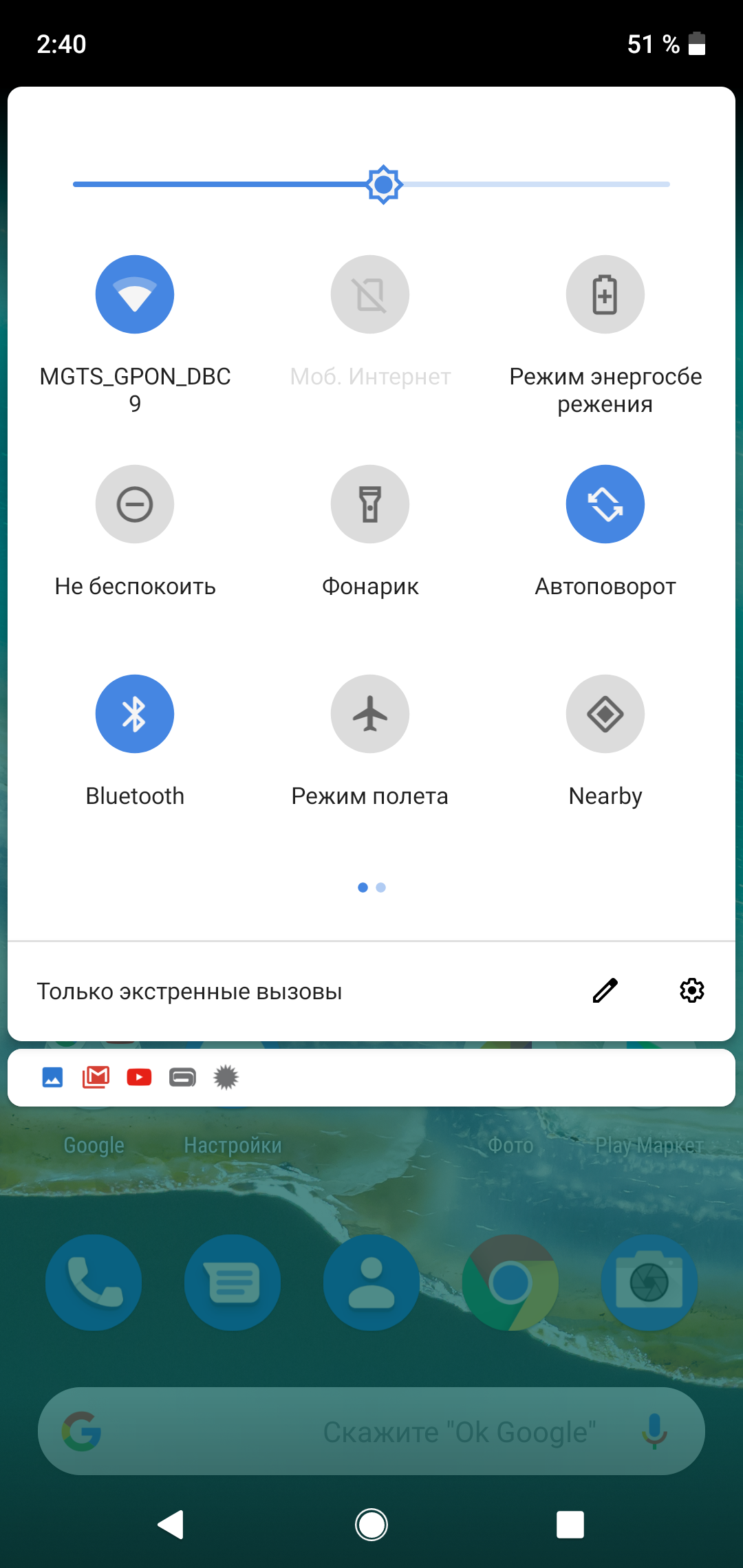Edit quick settings with pencil icon
Screen dimensions: 743x1568
pyautogui.click(x=605, y=990)
